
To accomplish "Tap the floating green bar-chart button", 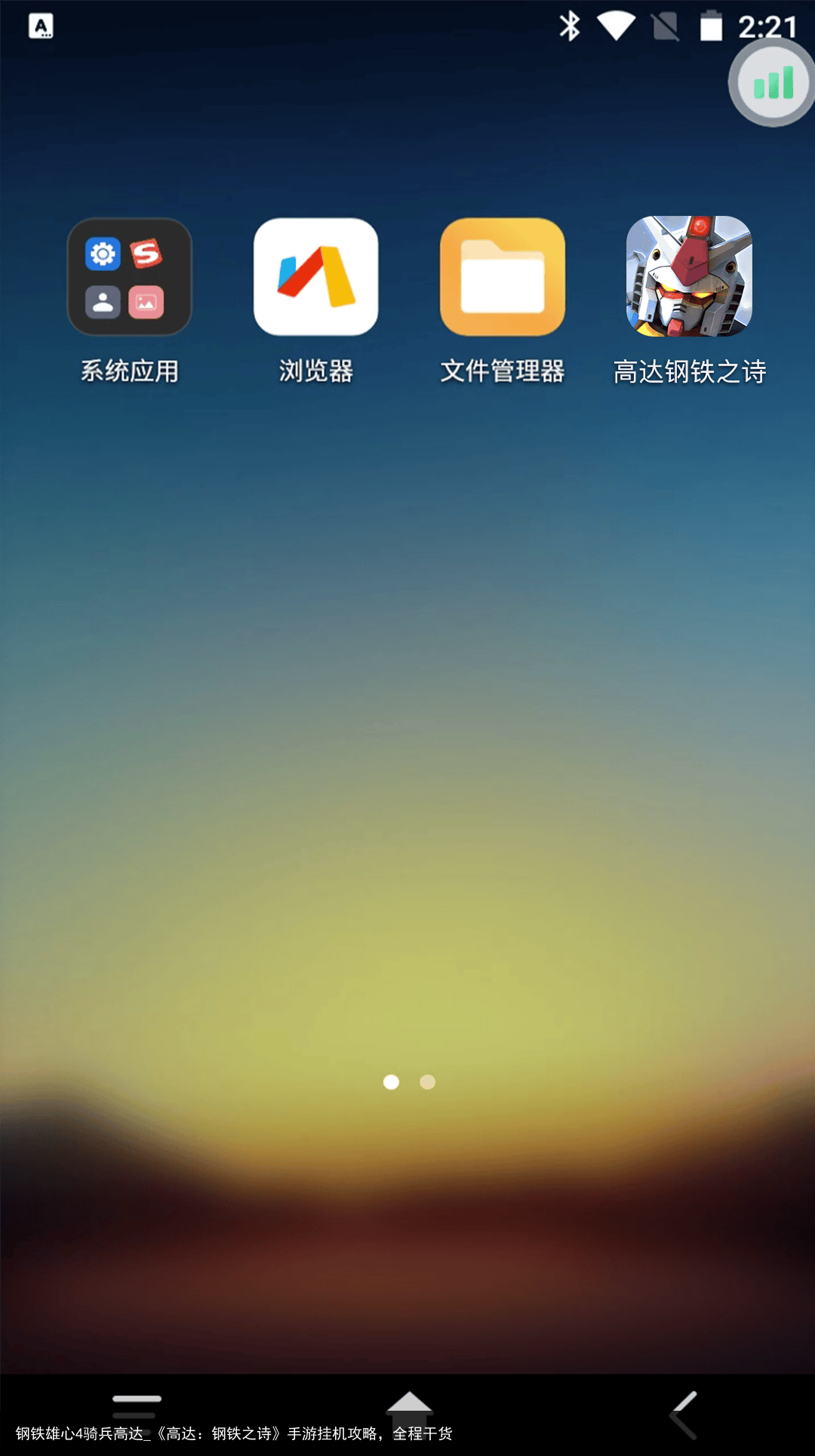I will 773,83.
